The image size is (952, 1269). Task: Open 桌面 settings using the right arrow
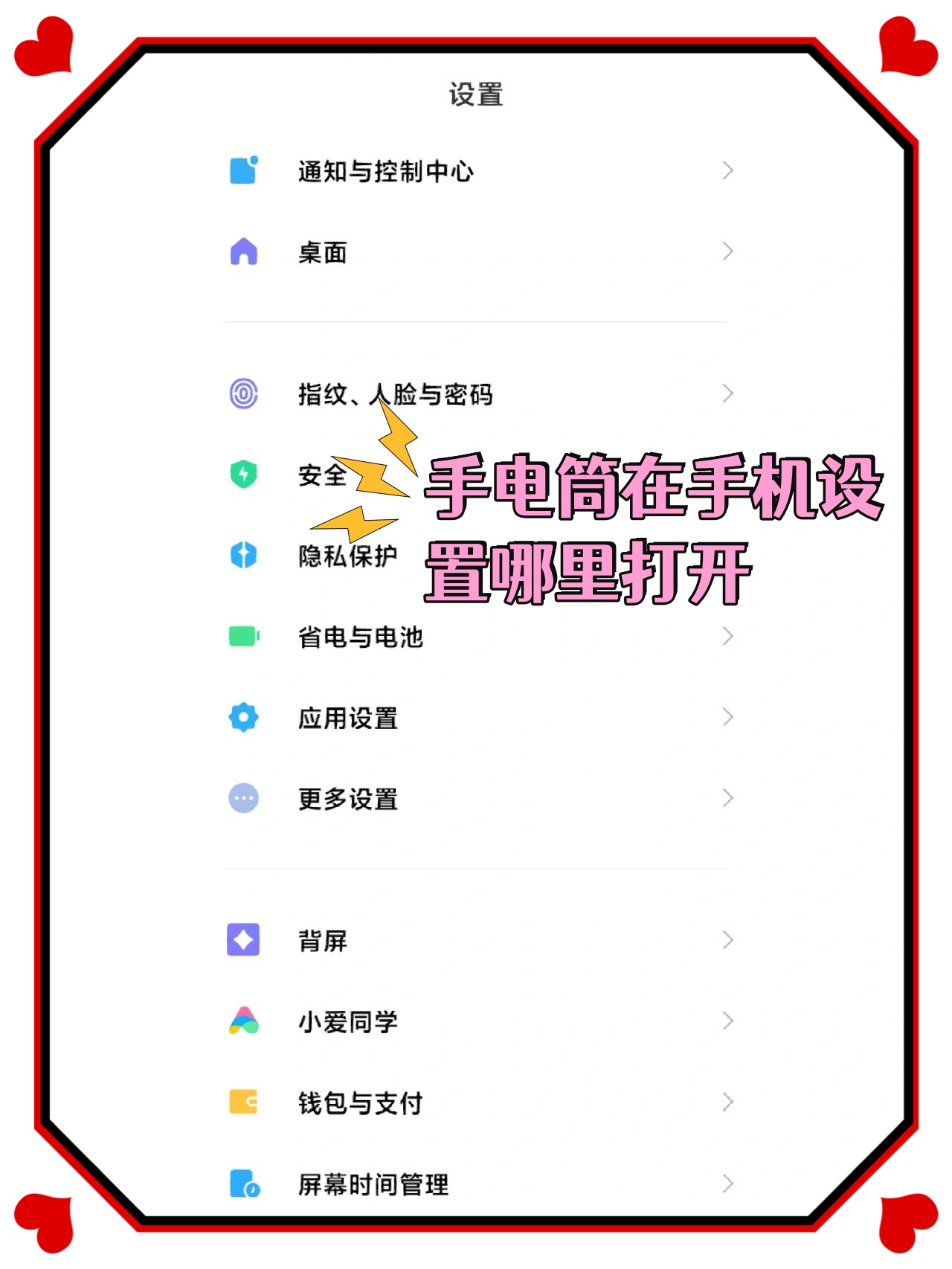727,253
